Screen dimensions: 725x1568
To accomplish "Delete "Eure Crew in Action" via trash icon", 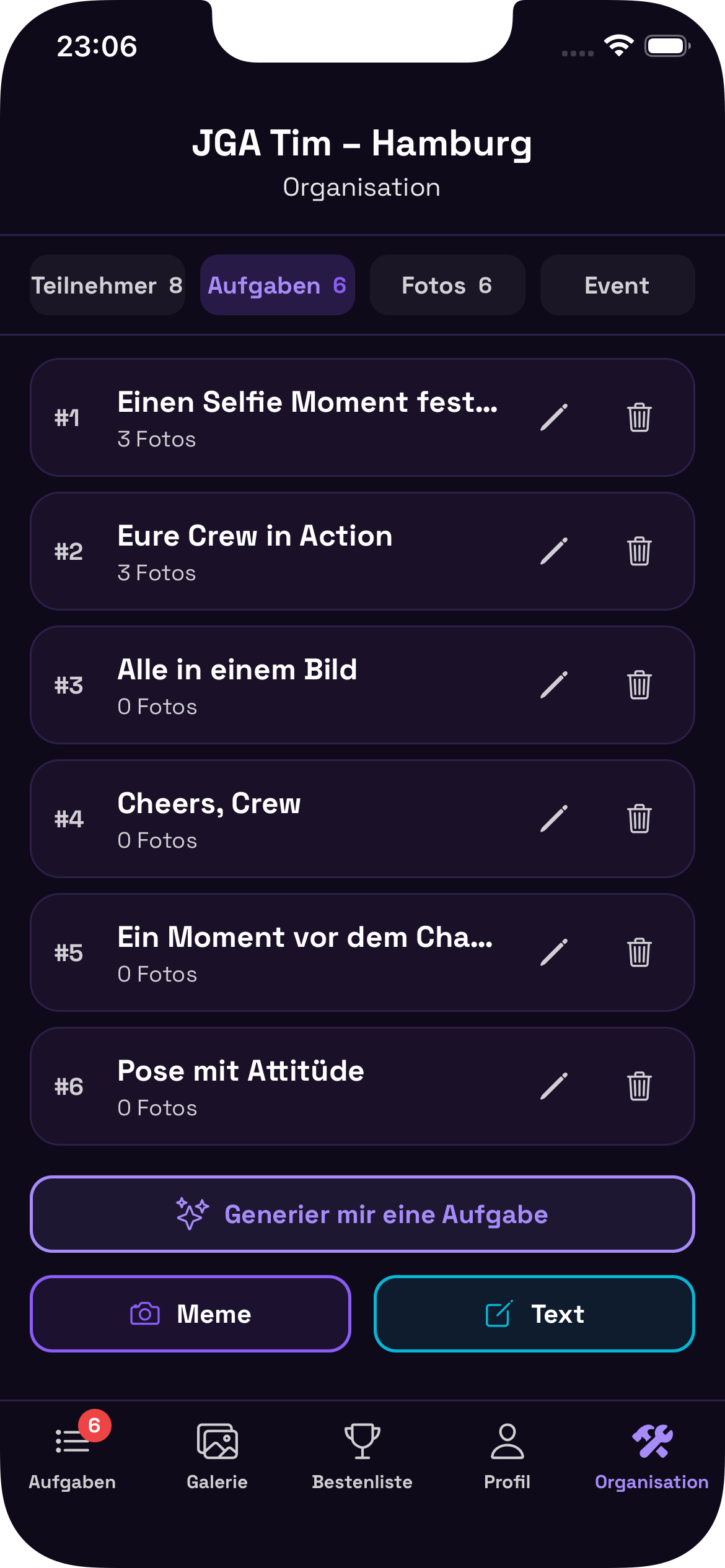I will click(639, 551).
